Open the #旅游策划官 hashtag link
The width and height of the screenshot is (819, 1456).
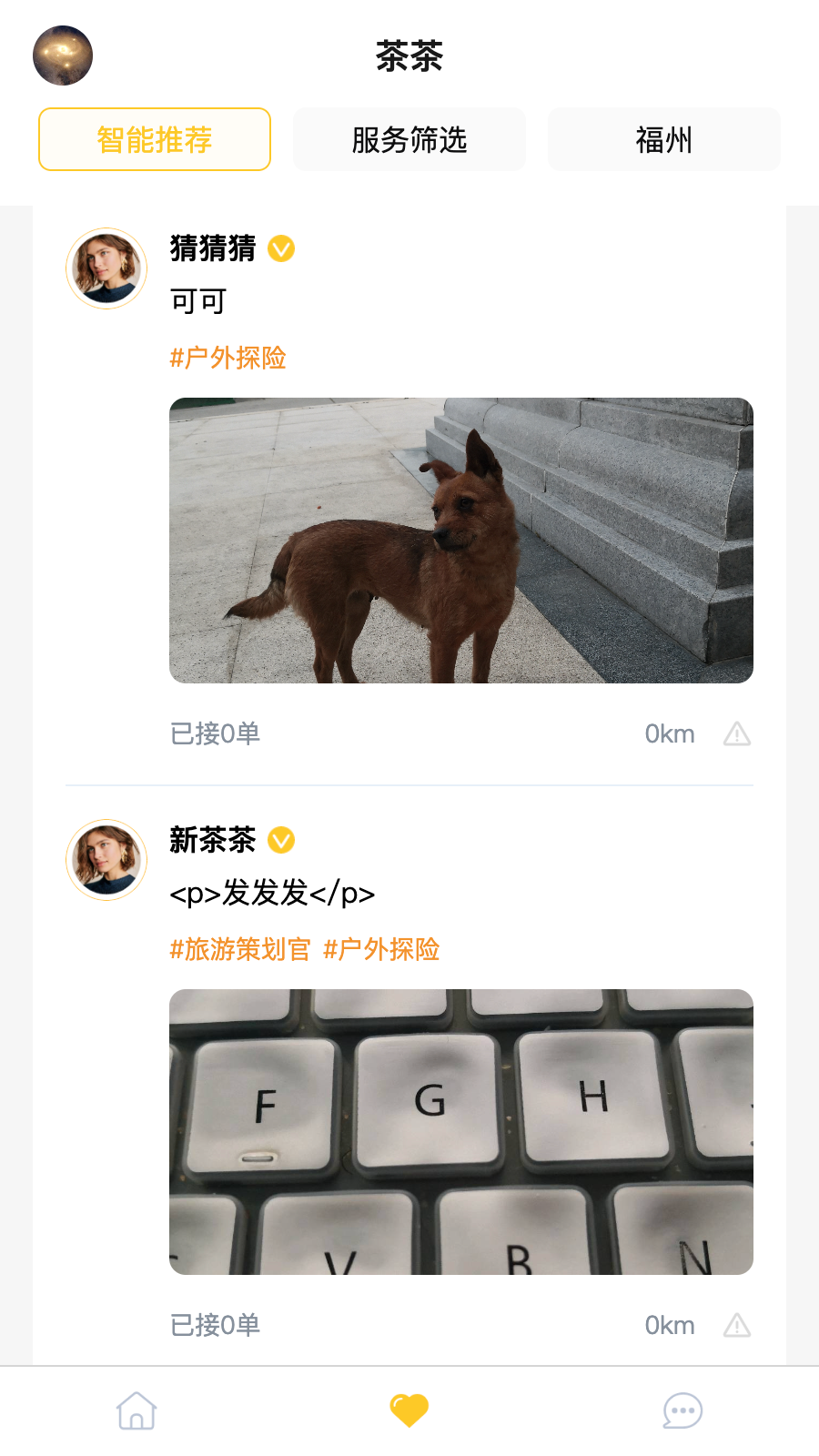240,949
